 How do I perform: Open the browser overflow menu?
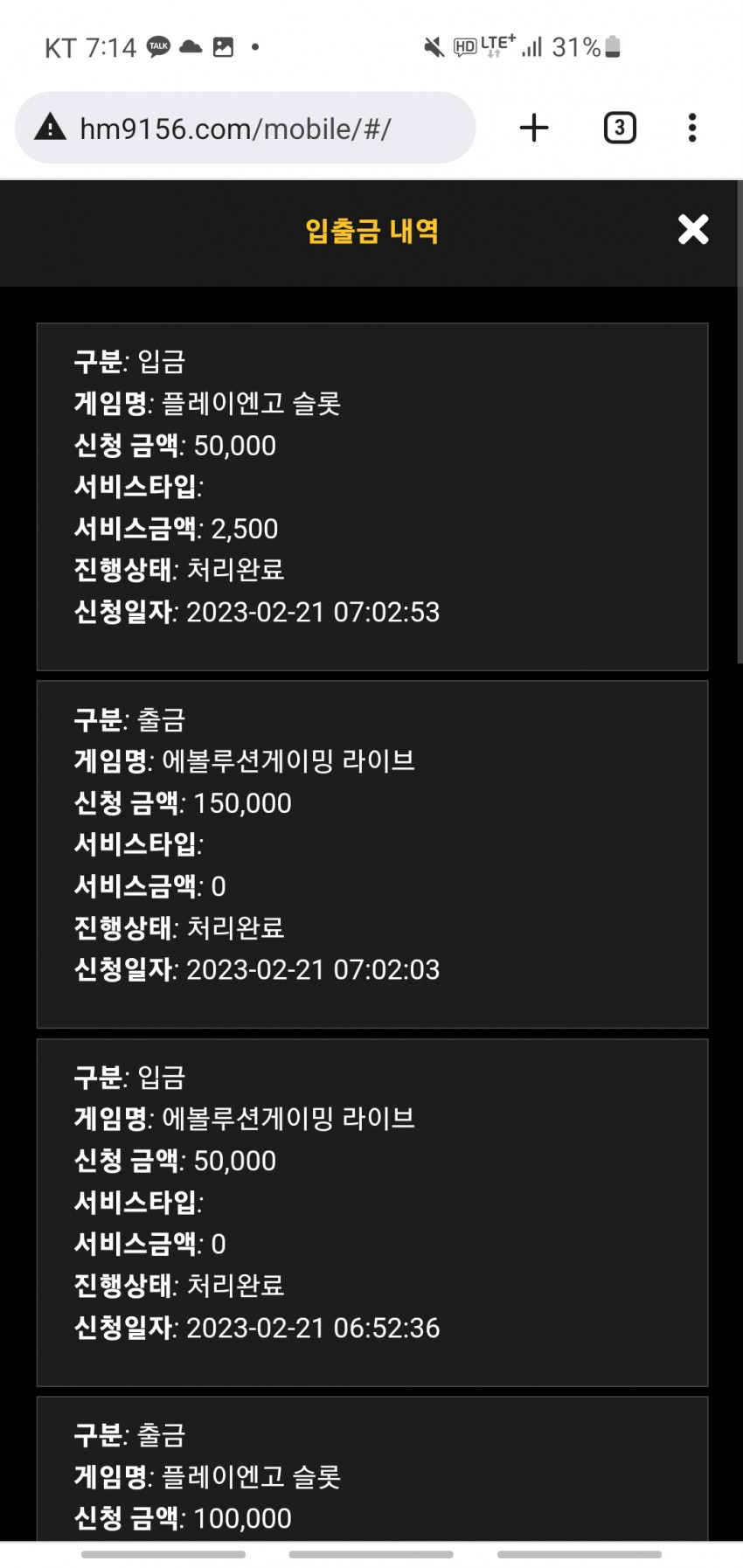[692, 128]
